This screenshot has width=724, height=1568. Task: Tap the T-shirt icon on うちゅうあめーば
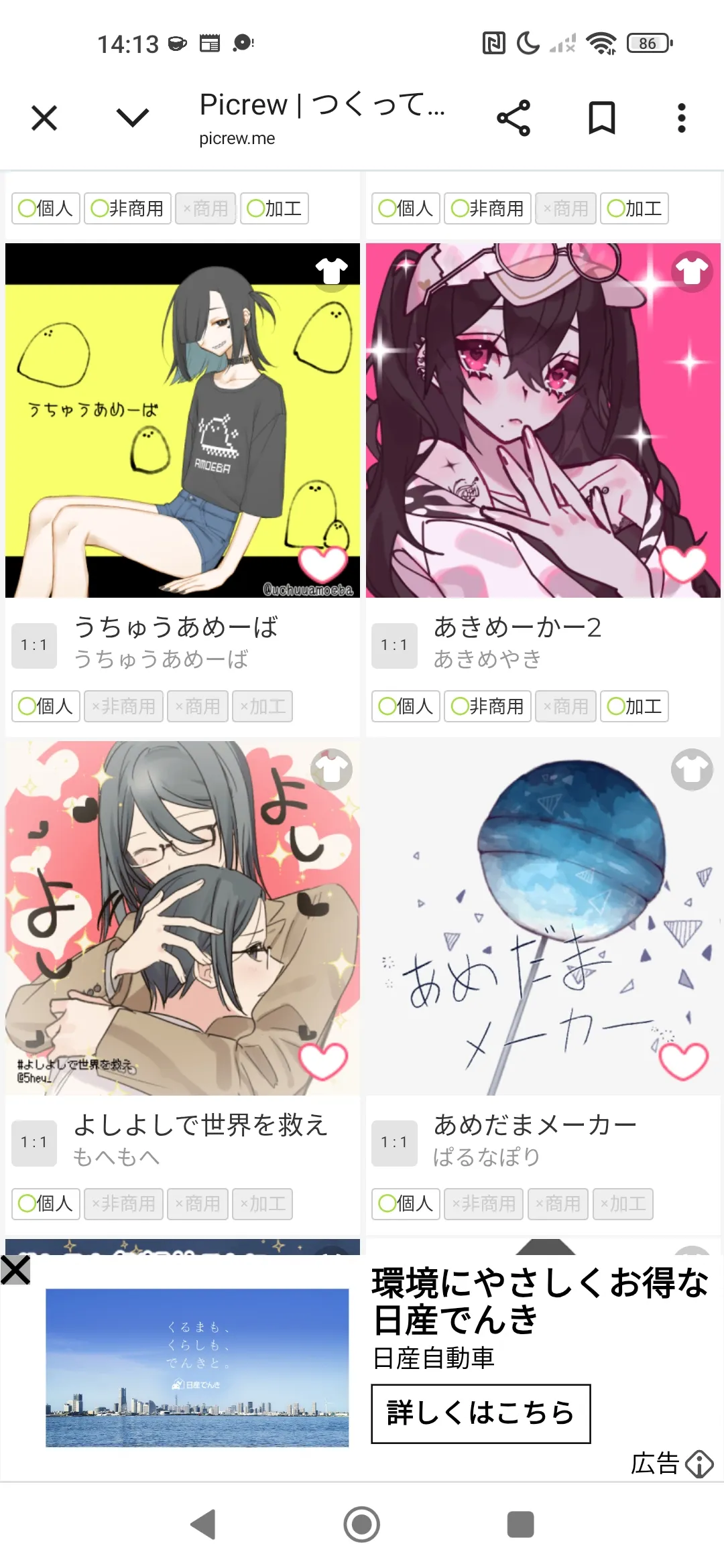331,271
